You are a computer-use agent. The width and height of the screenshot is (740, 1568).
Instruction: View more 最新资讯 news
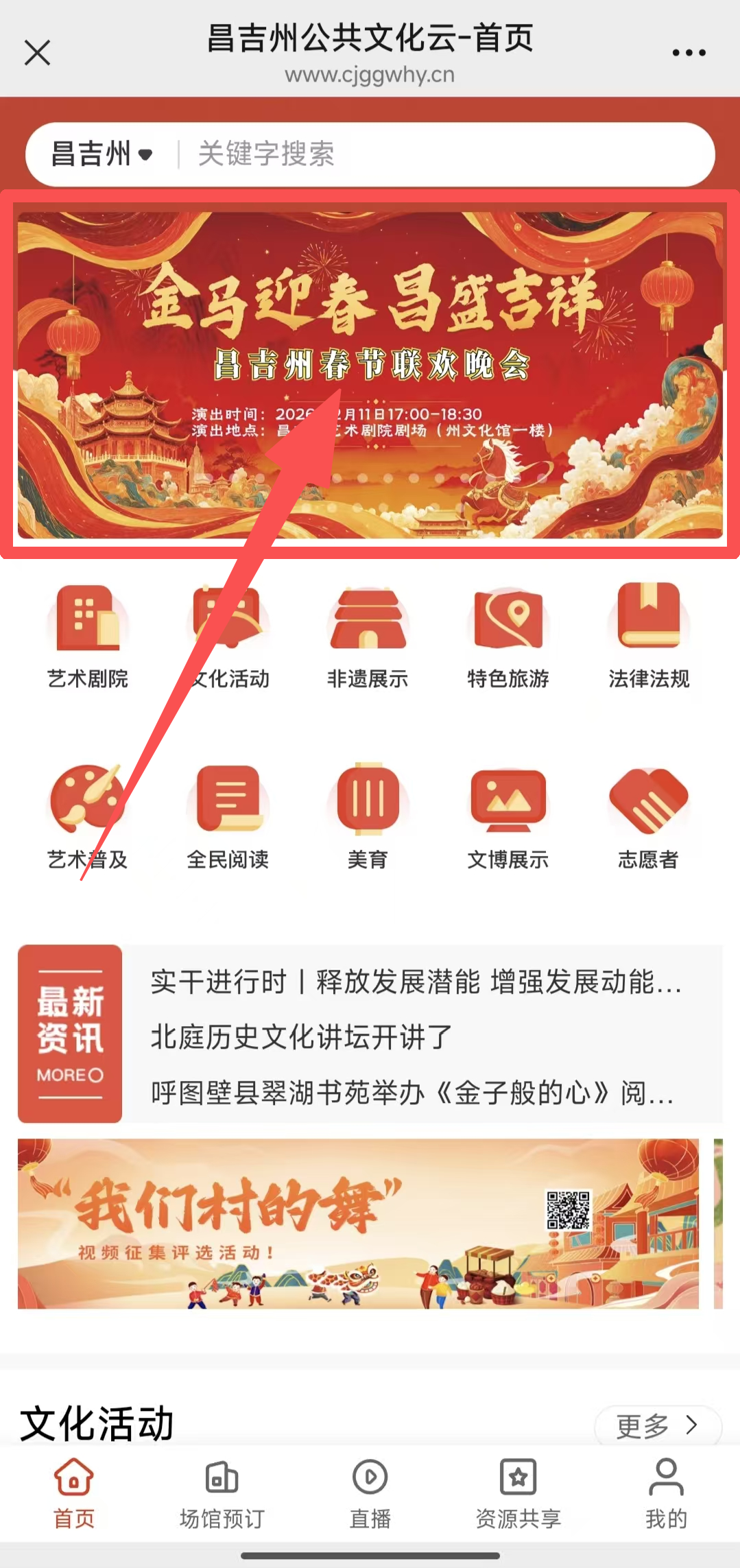[x=70, y=1034]
